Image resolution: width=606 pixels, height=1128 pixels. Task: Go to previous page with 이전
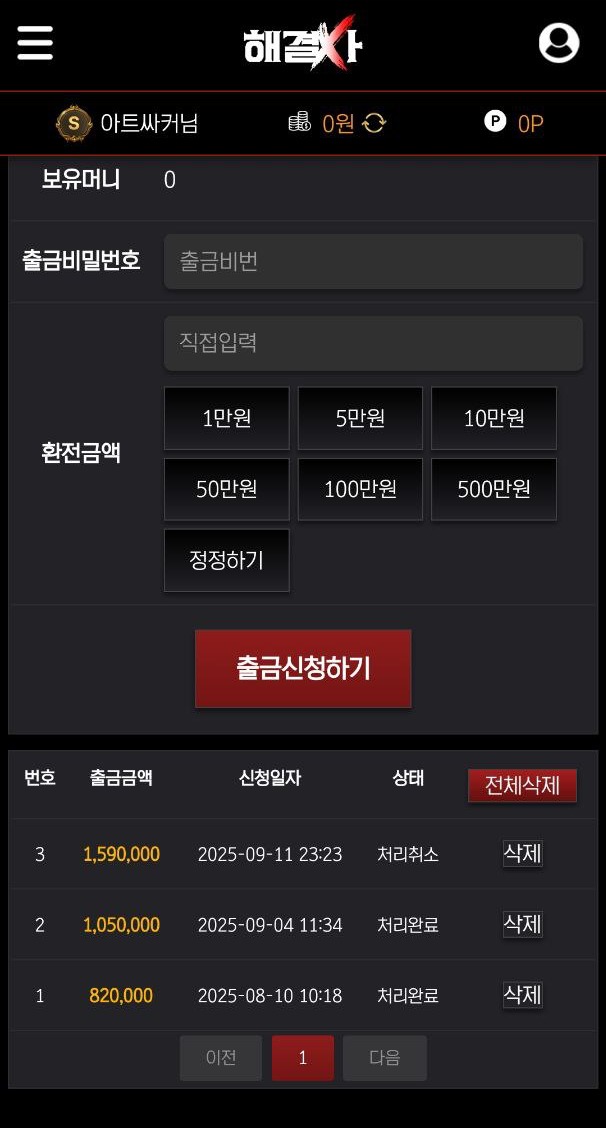pyautogui.click(x=221, y=1057)
